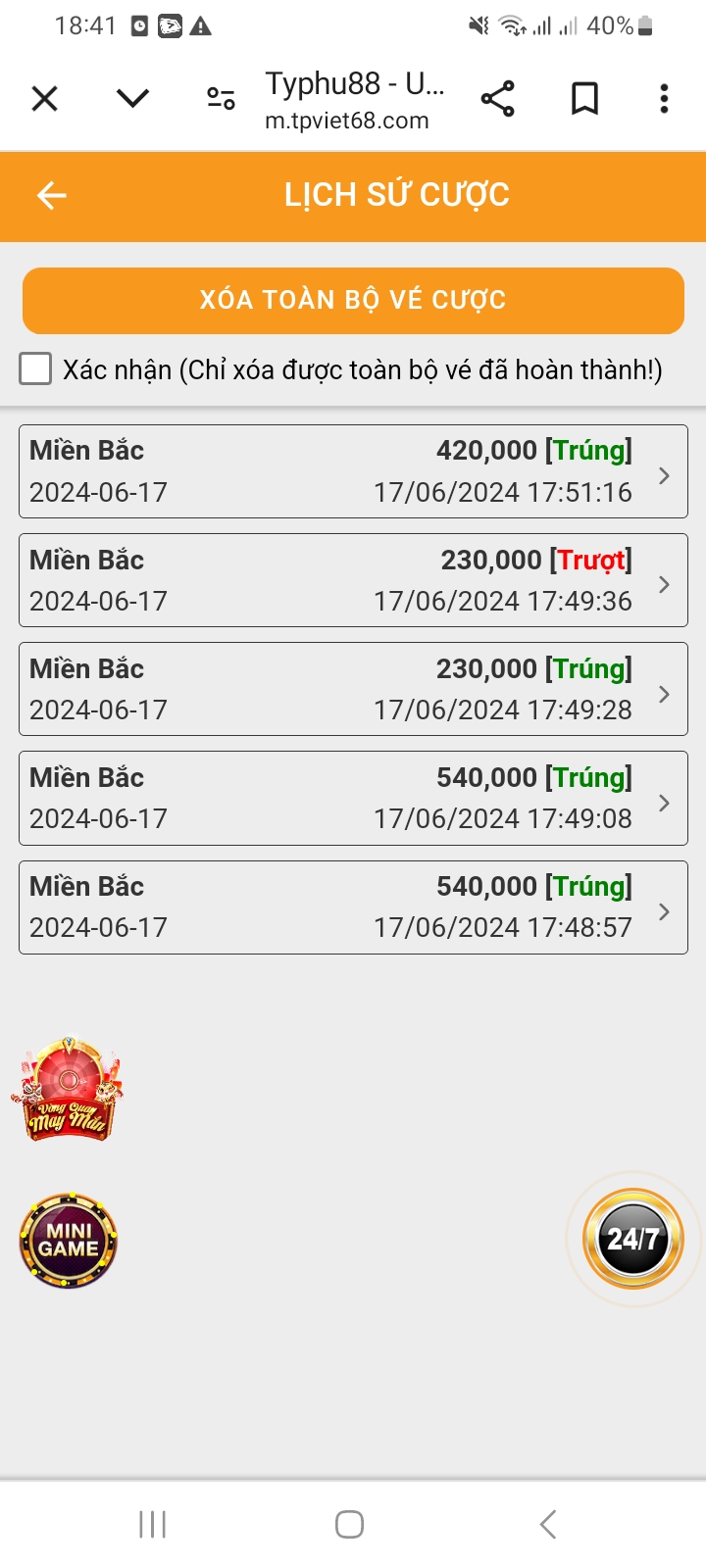Viewport: 706px width, 1568px height.
Task: Open the 540,000 bet at 17:49:08
Action: pyautogui.click(x=353, y=798)
